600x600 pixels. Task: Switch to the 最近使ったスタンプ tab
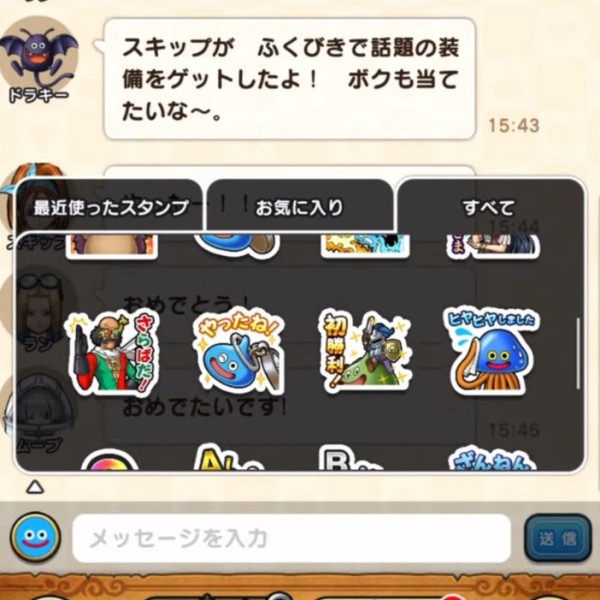click(111, 208)
